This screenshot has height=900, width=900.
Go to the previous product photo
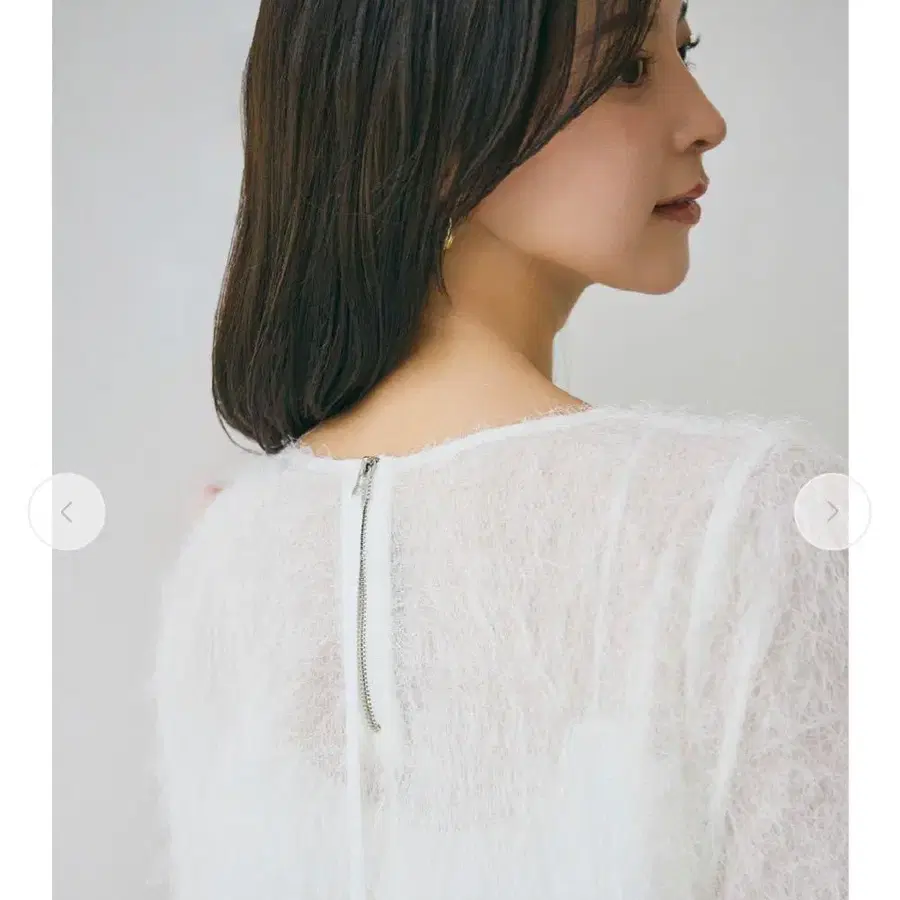coord(67,512)
